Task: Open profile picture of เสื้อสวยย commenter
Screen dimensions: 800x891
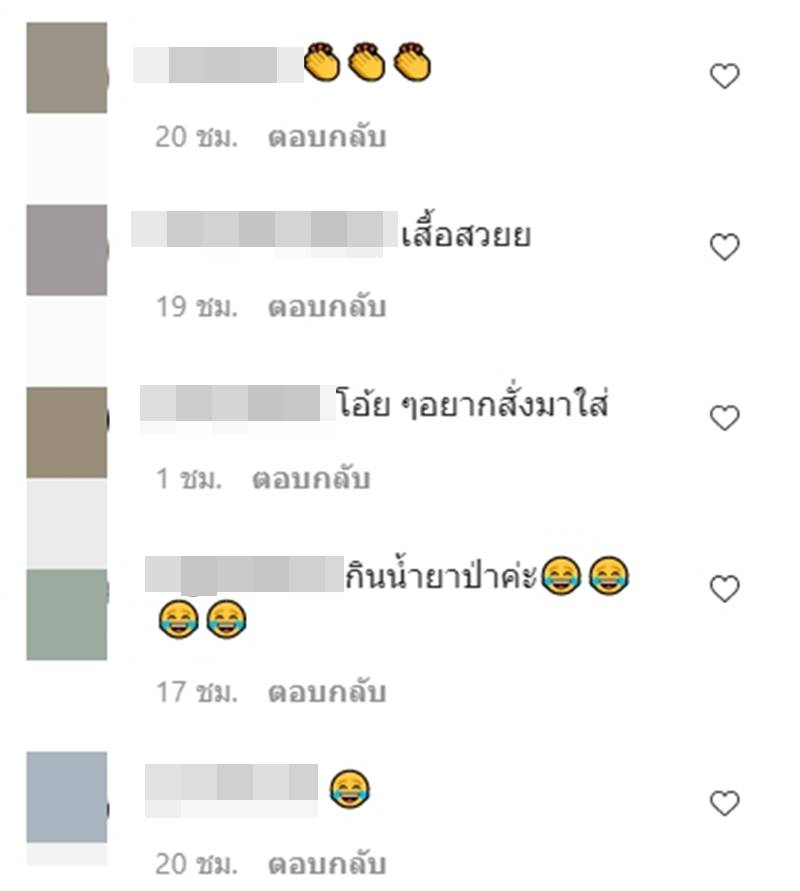Action: (x=66, y=250)
